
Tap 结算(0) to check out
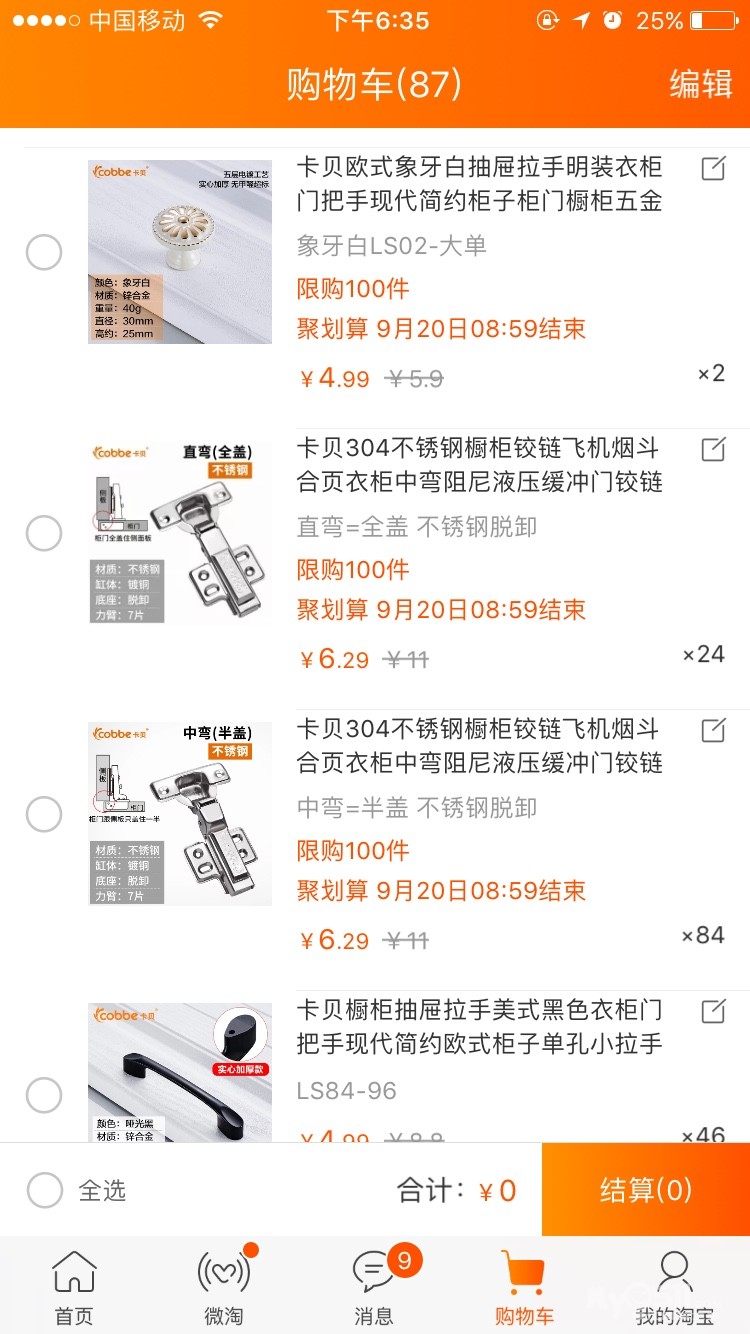(645, 1190)
